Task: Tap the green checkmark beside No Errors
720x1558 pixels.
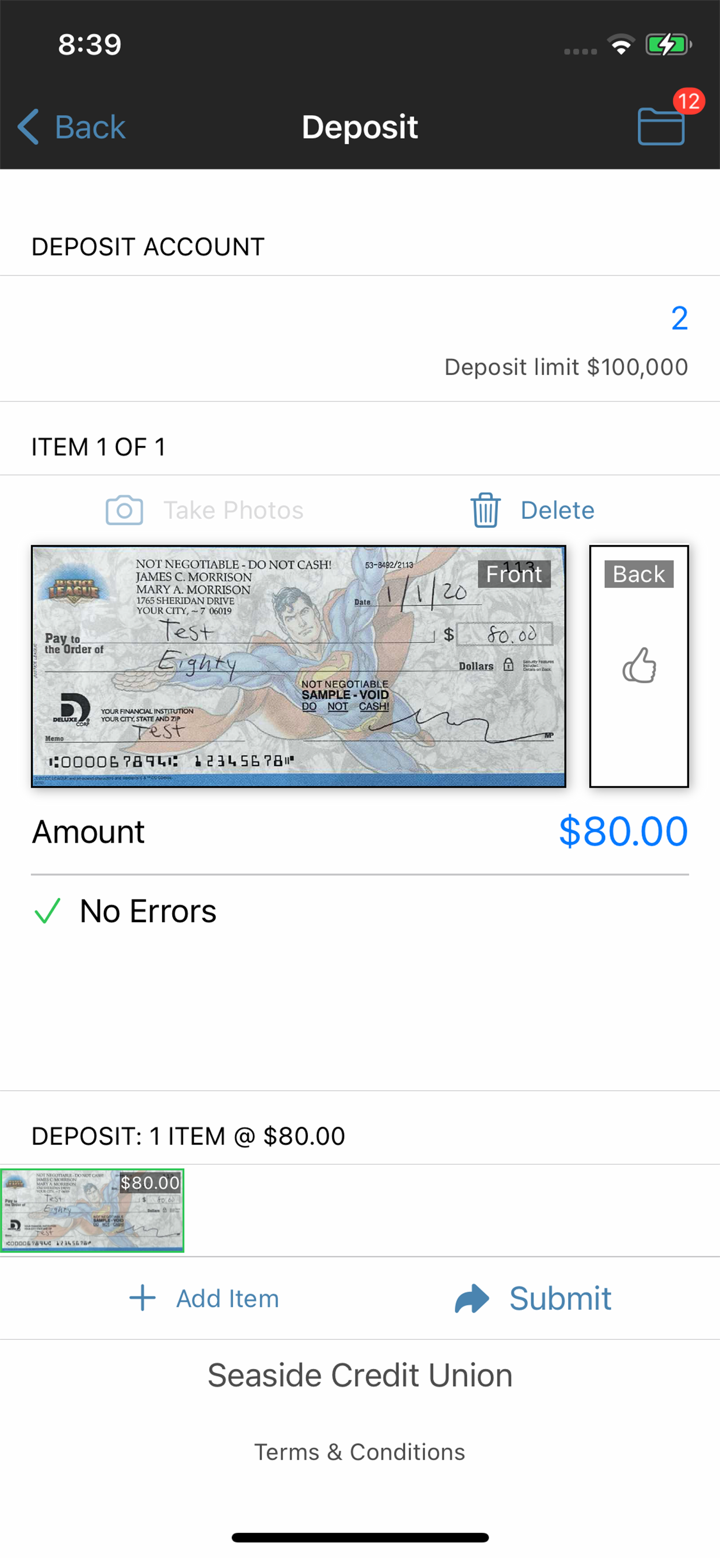Action: coord(46,911)
